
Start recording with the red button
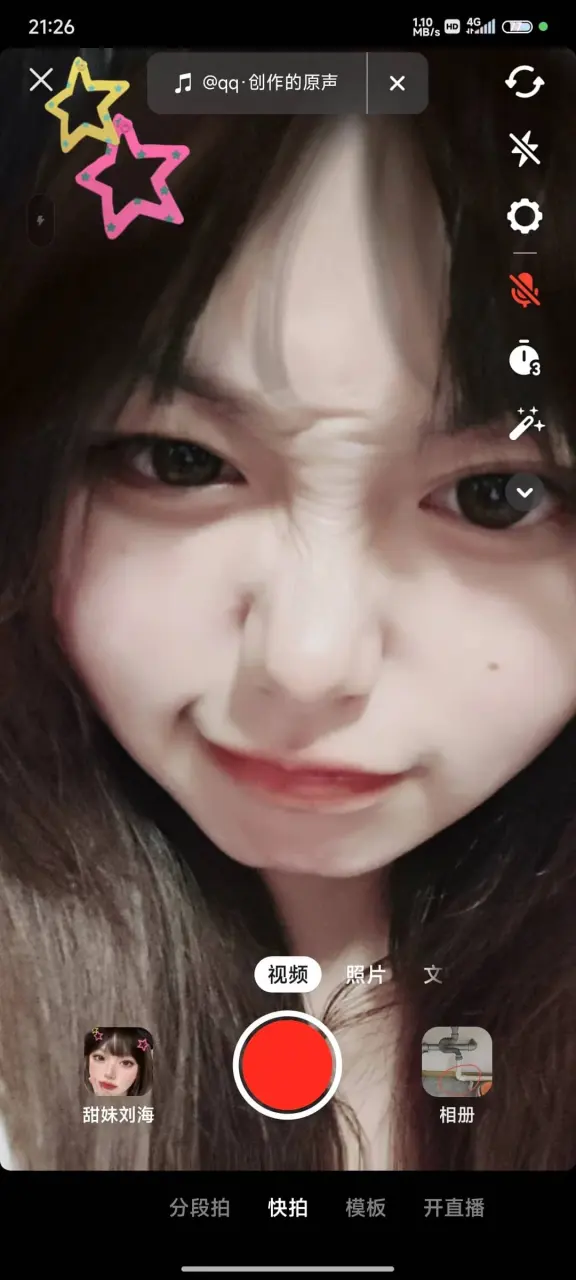tap(288, 1065)
